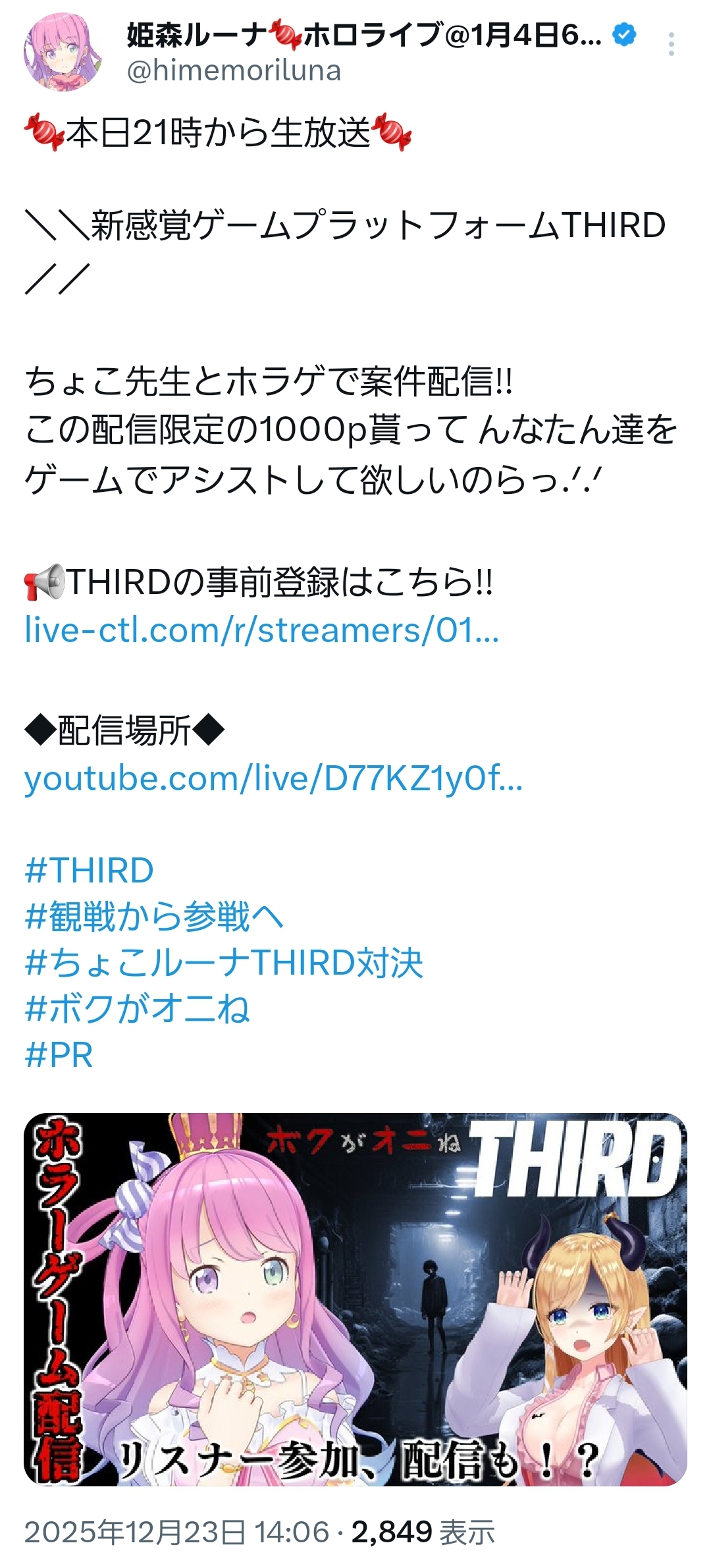View the attached horror game stream image

click(x=355, y=1299)
